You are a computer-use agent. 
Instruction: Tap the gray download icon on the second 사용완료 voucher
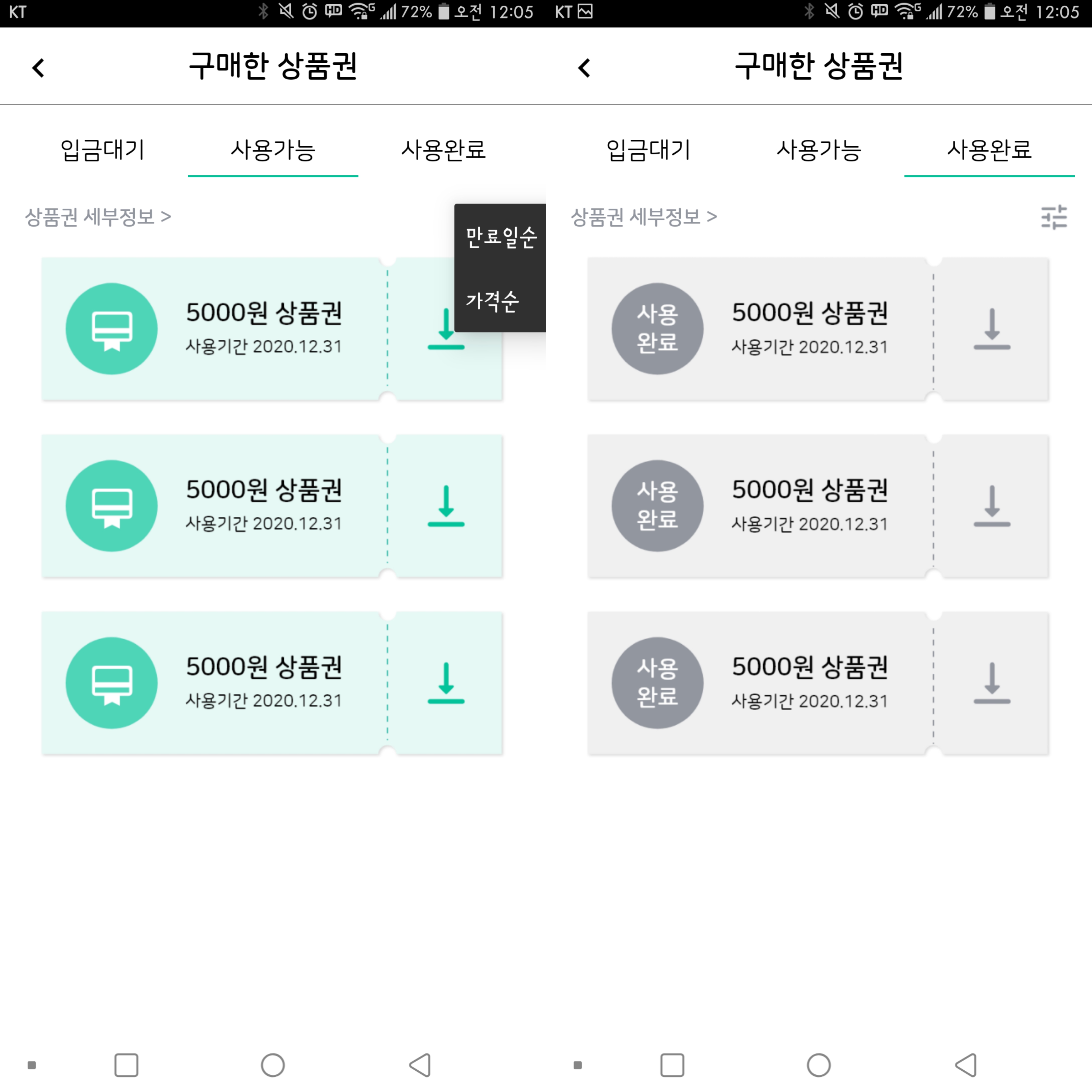[992, 506]
